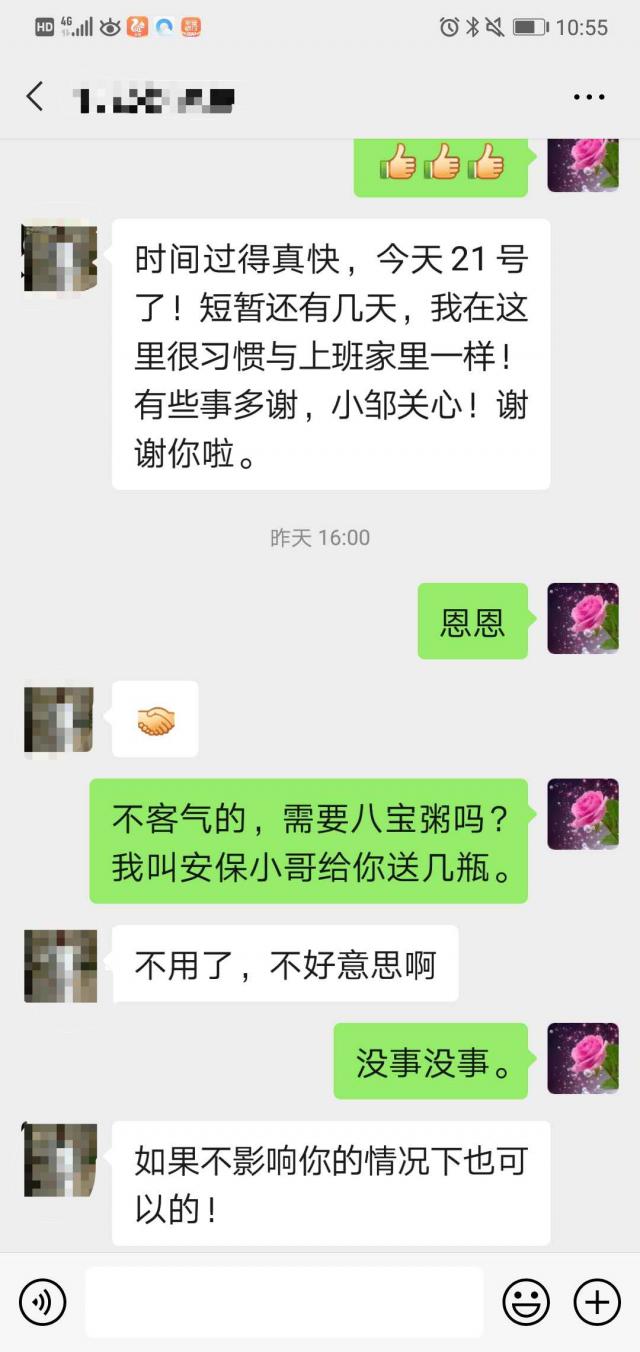Switch to voice message input
The width and height of the screenshot is (640, 1352).
pyautogui.click(x=42, y=1302)
